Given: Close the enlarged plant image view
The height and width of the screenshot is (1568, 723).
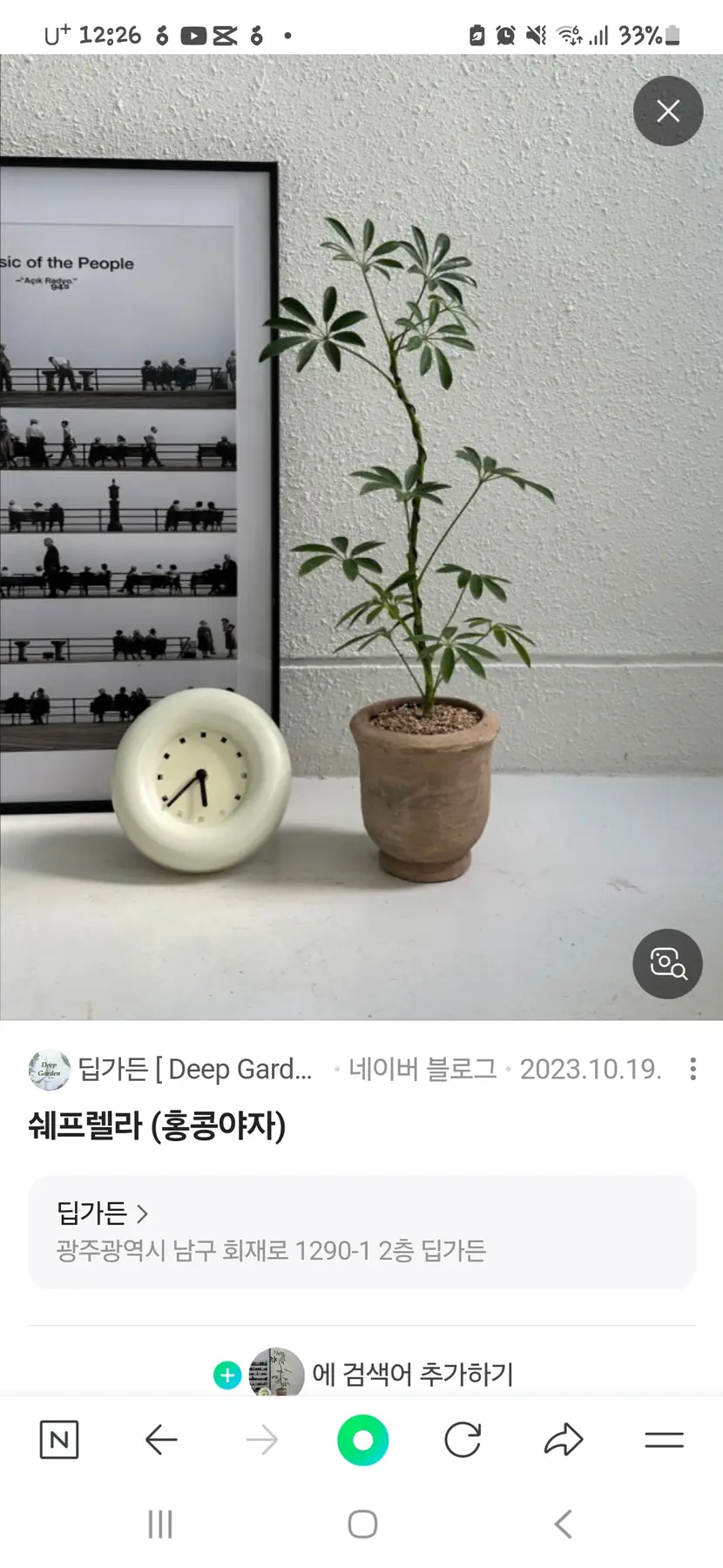Looking at the screenshot, I should tap(667, 111).
